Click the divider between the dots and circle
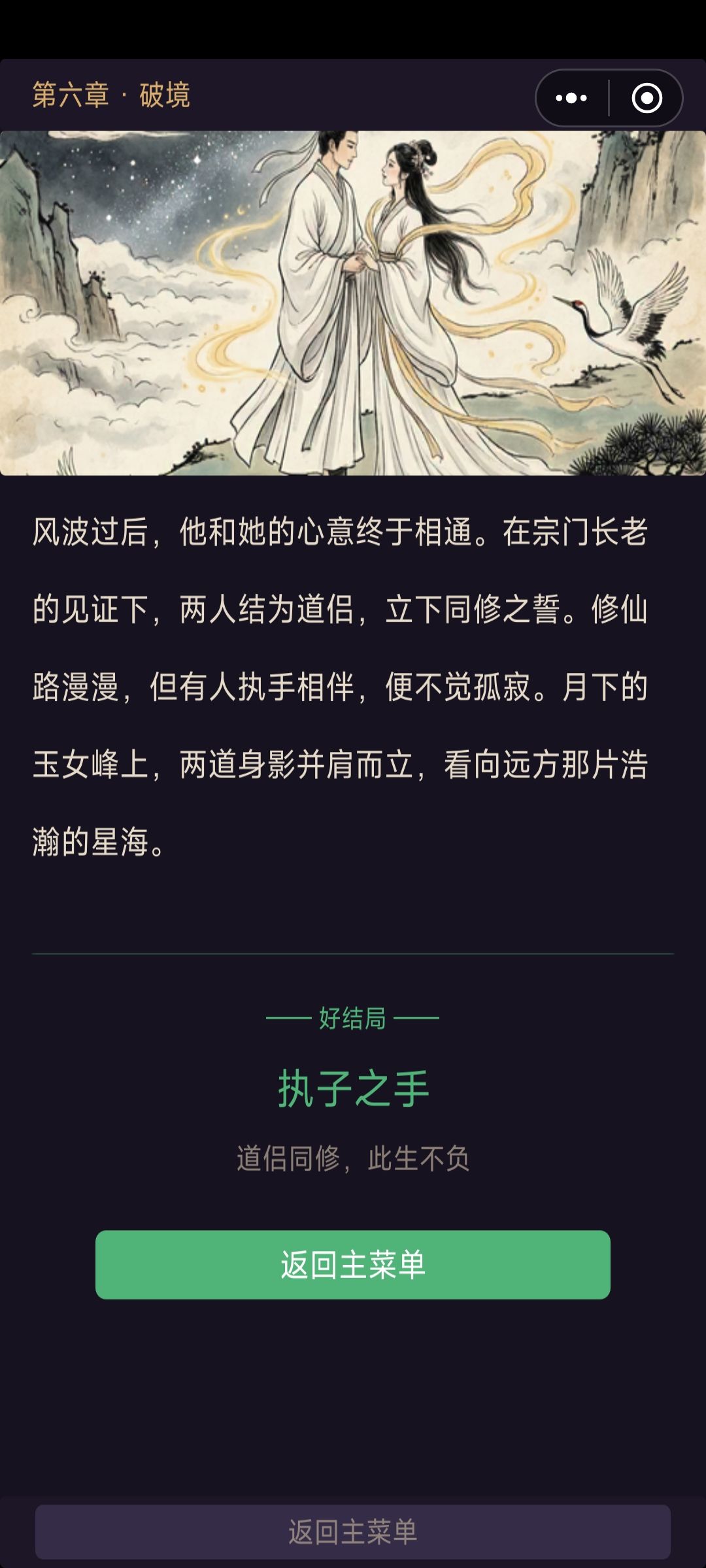 608,98
